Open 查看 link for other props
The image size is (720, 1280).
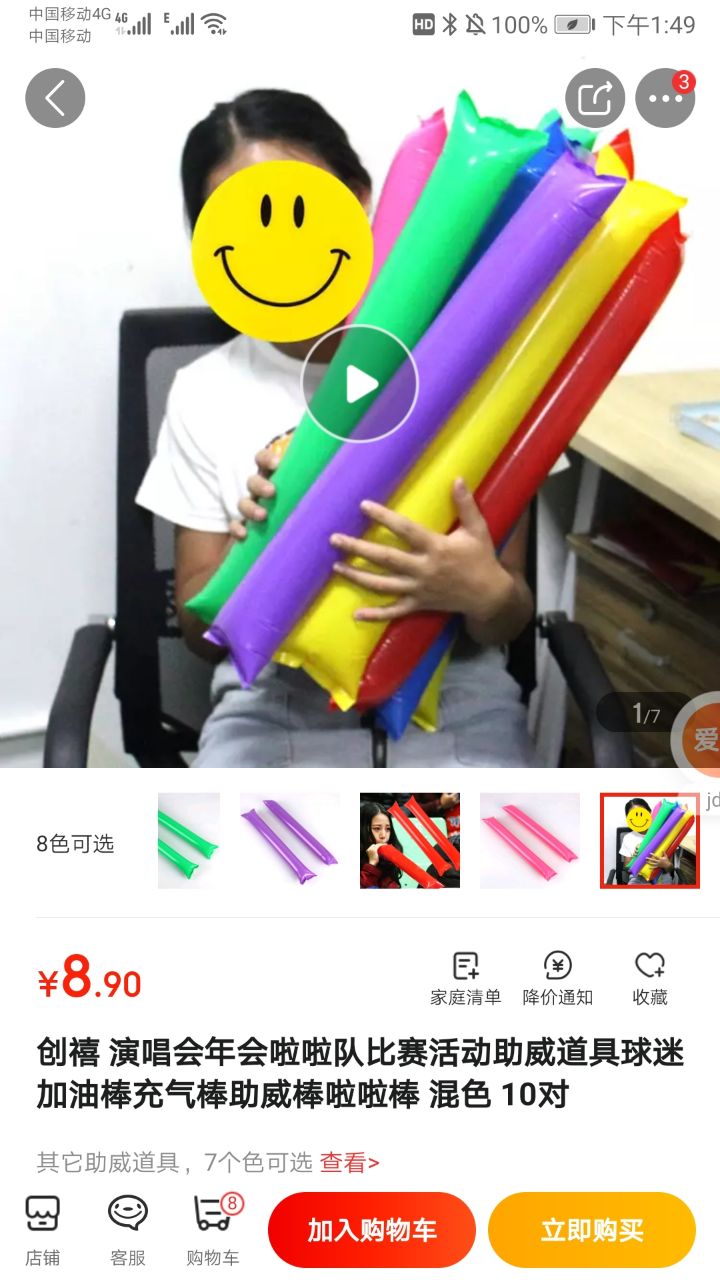(x=349, y=1162)
